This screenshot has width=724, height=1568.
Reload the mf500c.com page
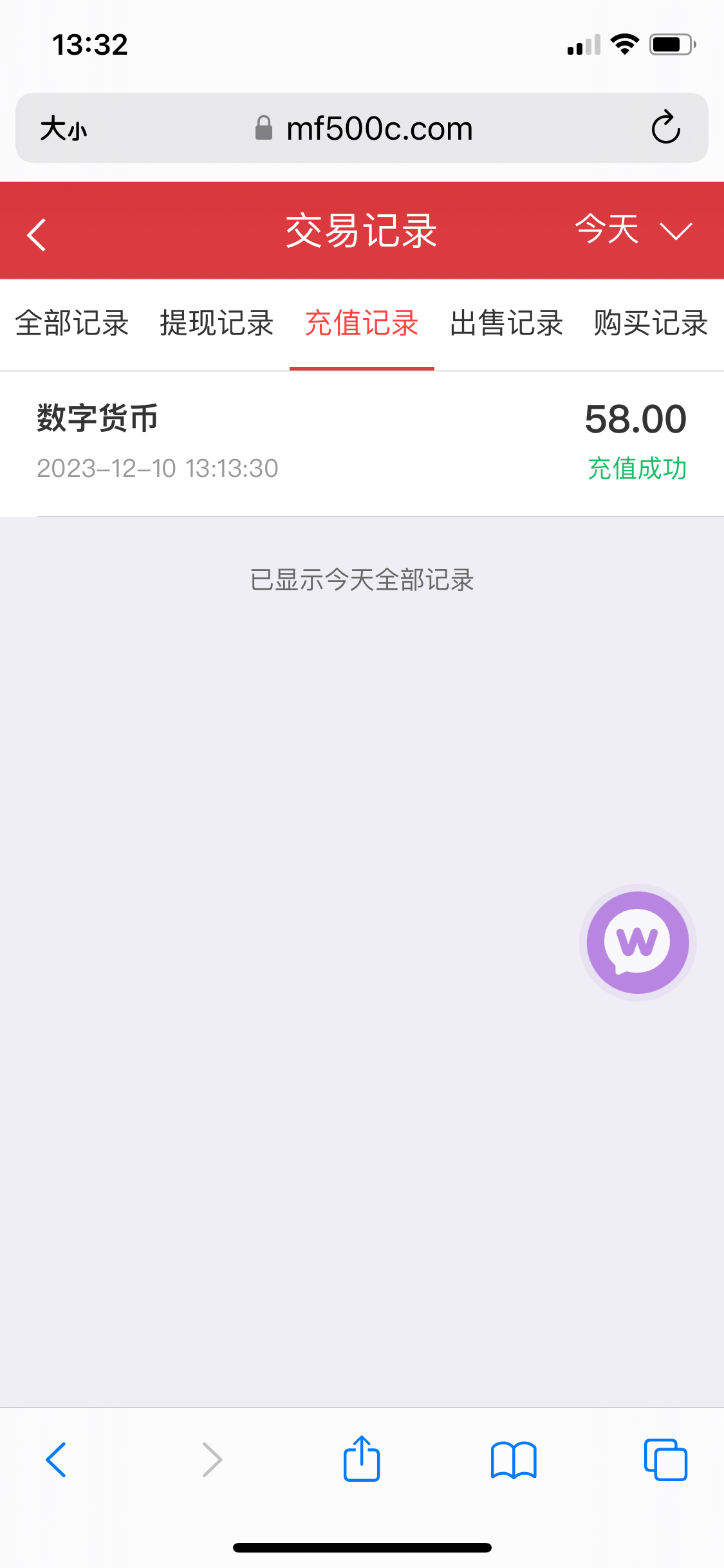point(665,127)
